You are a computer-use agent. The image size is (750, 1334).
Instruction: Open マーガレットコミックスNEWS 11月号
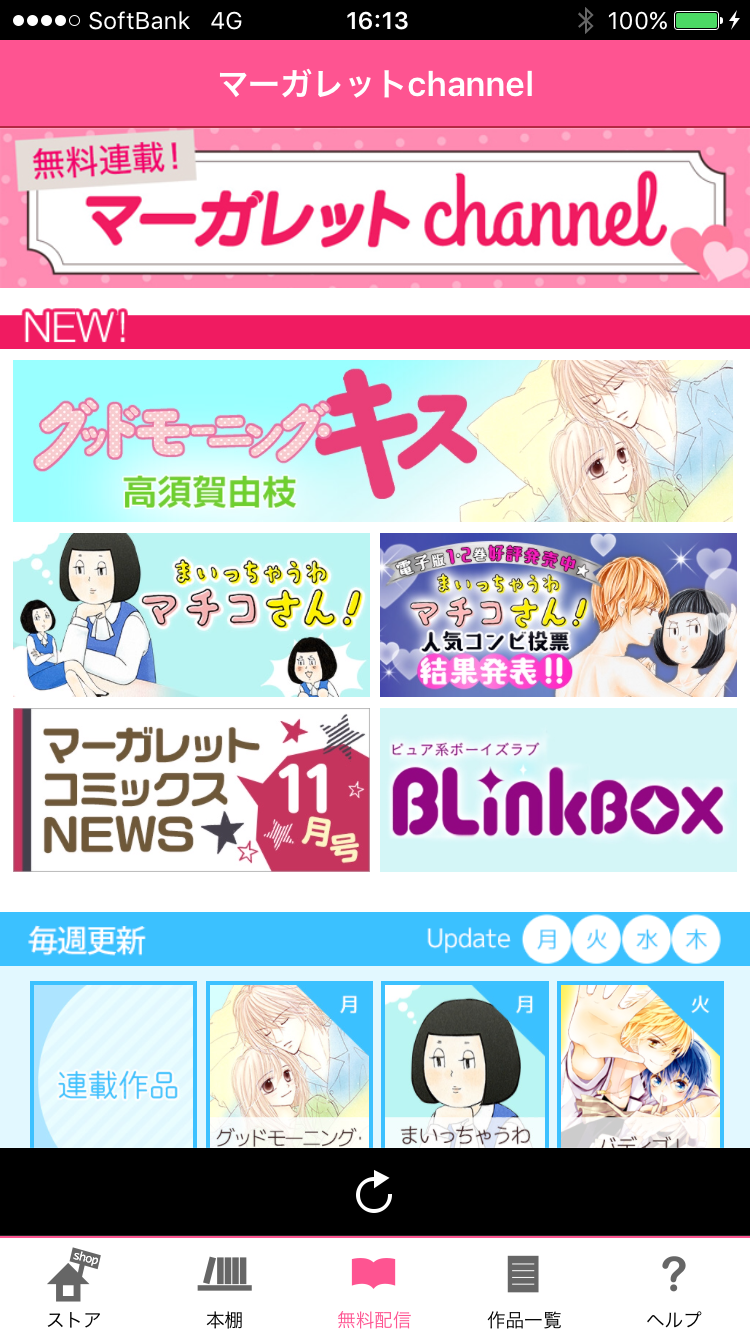pyautogui.click(x=191, y=790)
